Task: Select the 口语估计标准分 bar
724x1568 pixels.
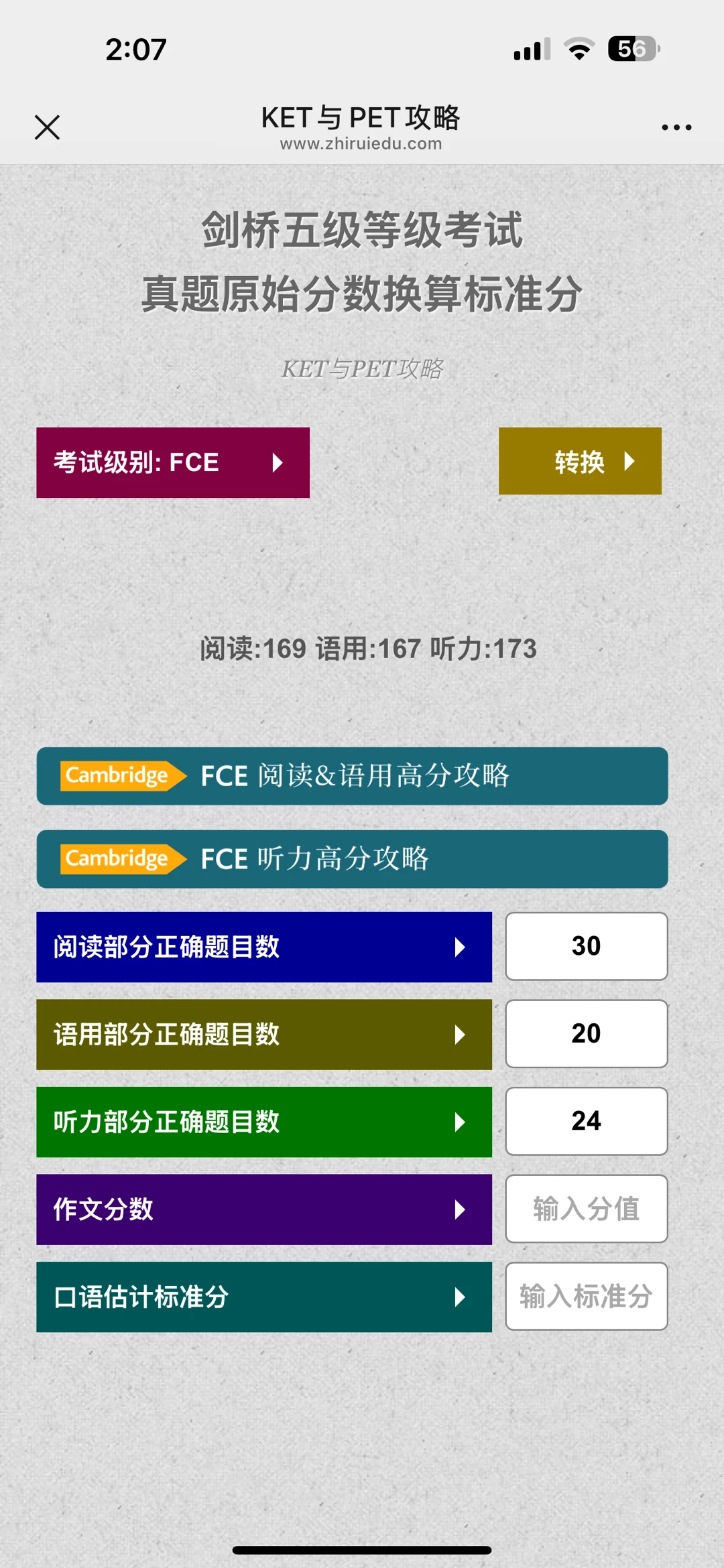Action: (264, 1297)
